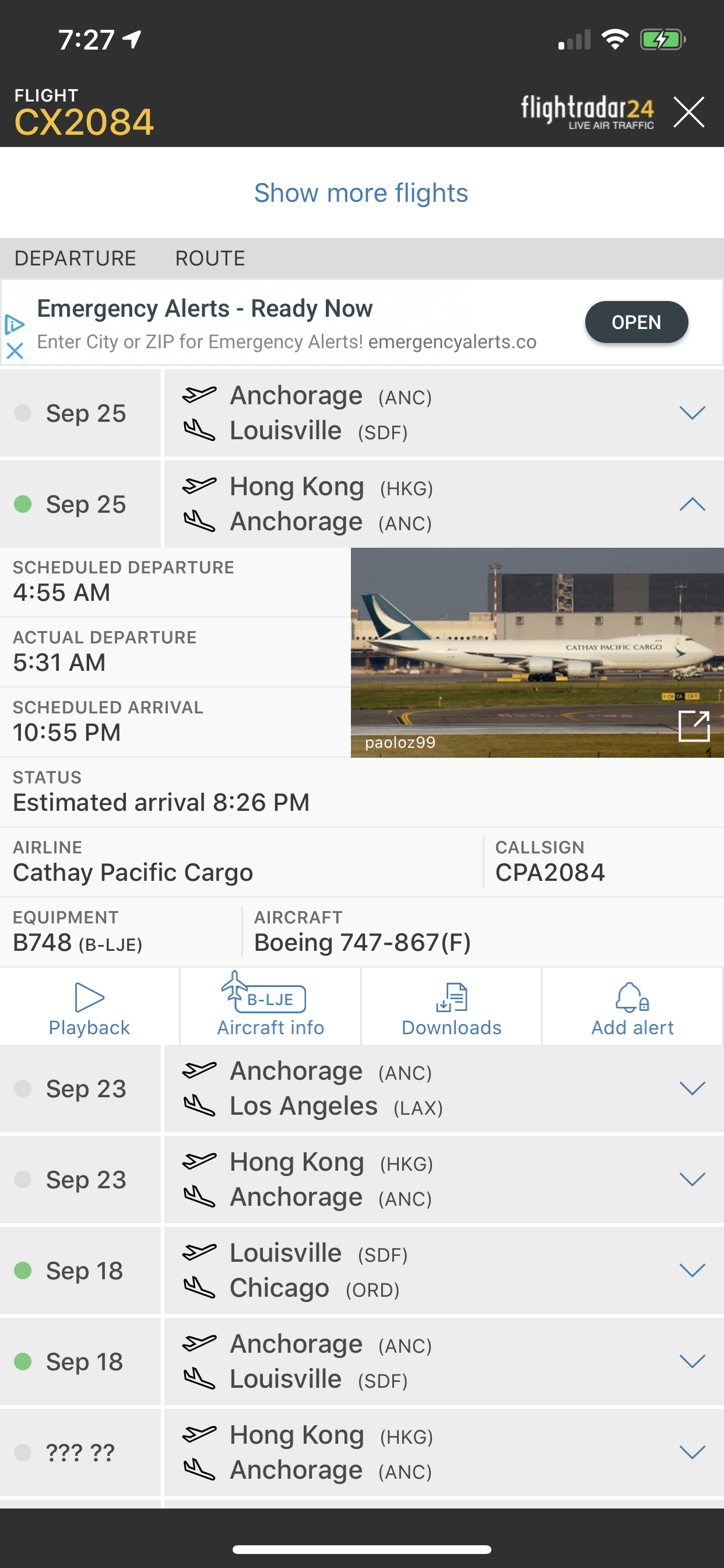This screenshot has width=724, height=1568.
Task: Dismiss the ad with the X icon
Action: (15, 351)
